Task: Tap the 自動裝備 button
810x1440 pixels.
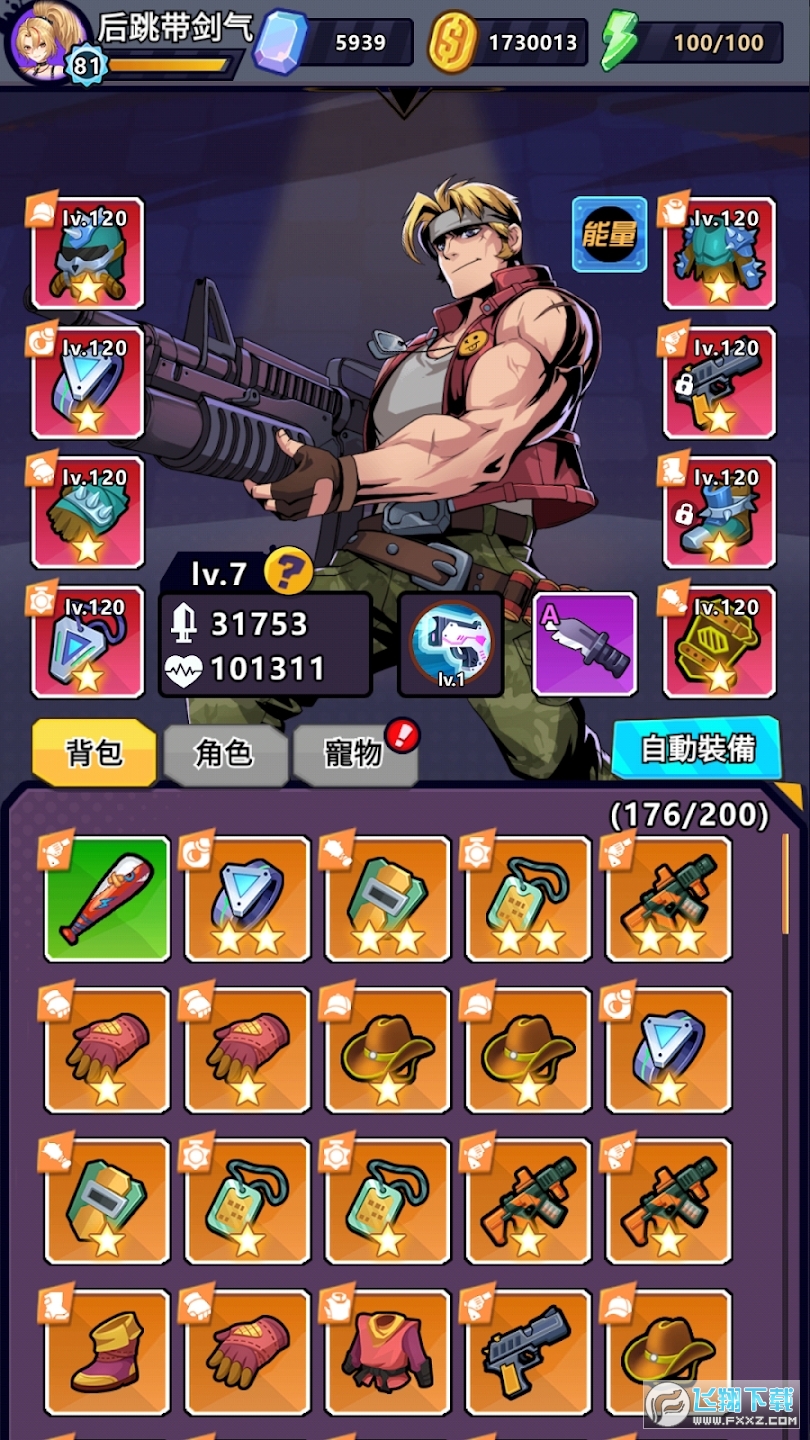Action: [697, 749]
